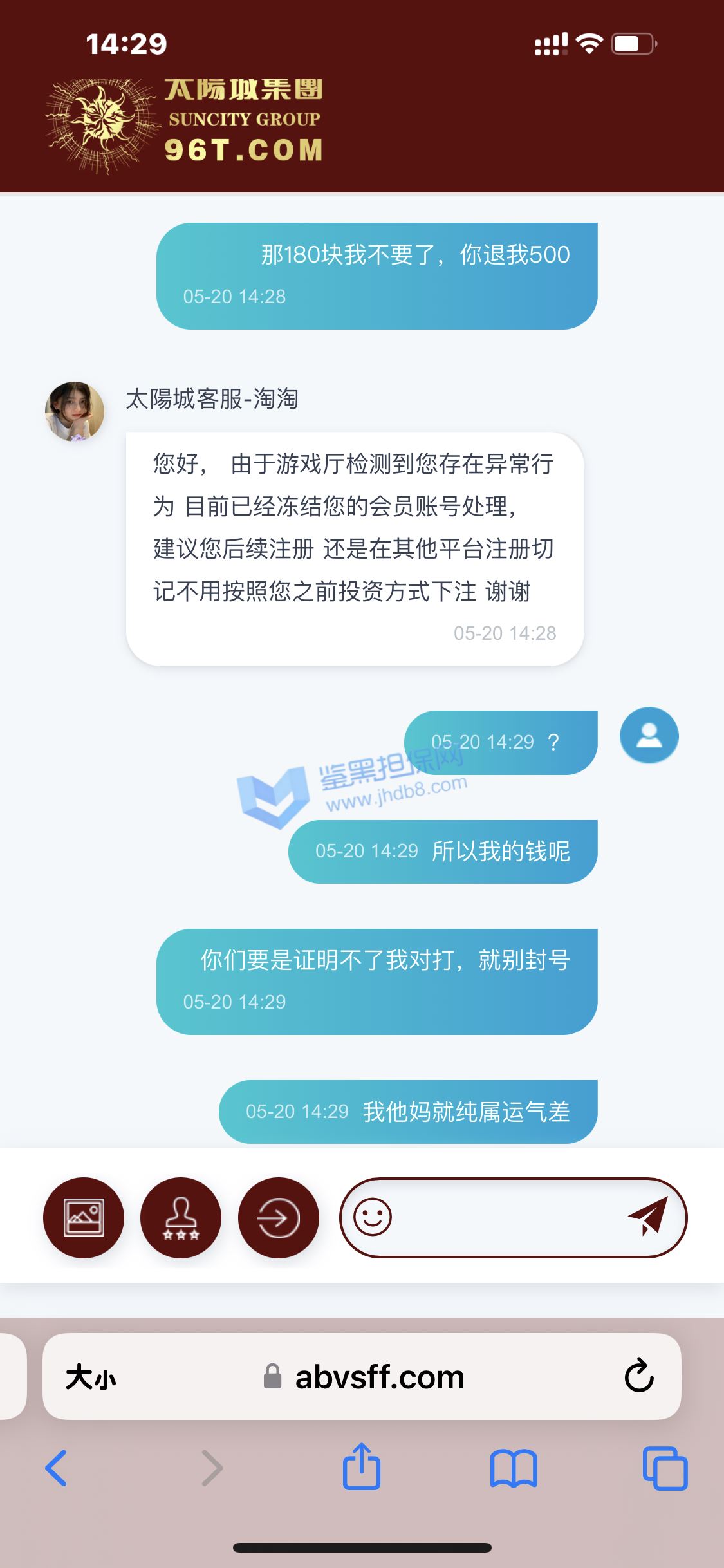724x1568 pixels.
Task: Tap the exit chat arrow button
Action: tap(278, 1217)
